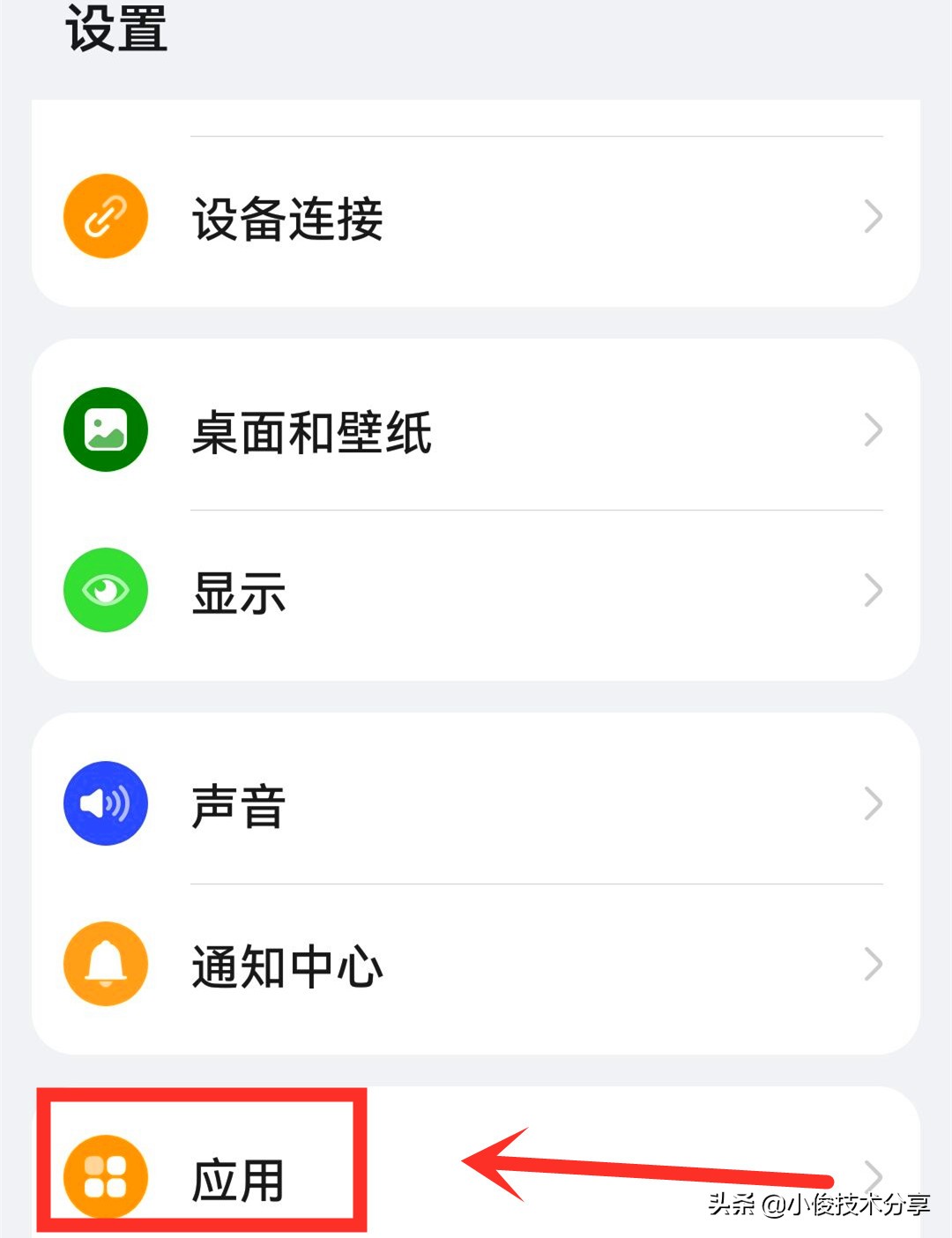Expand 声音 using its arrow
The height and width of the screenshot is (1238, 952).
coord(874,803)
